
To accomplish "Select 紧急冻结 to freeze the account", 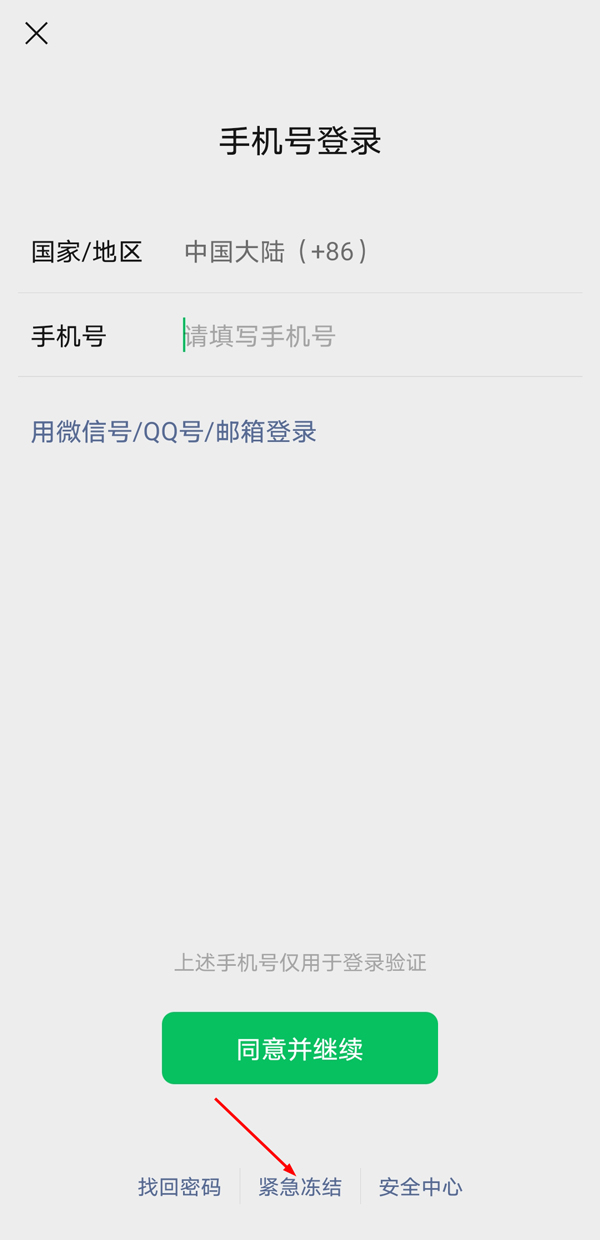I will 300,1187.
